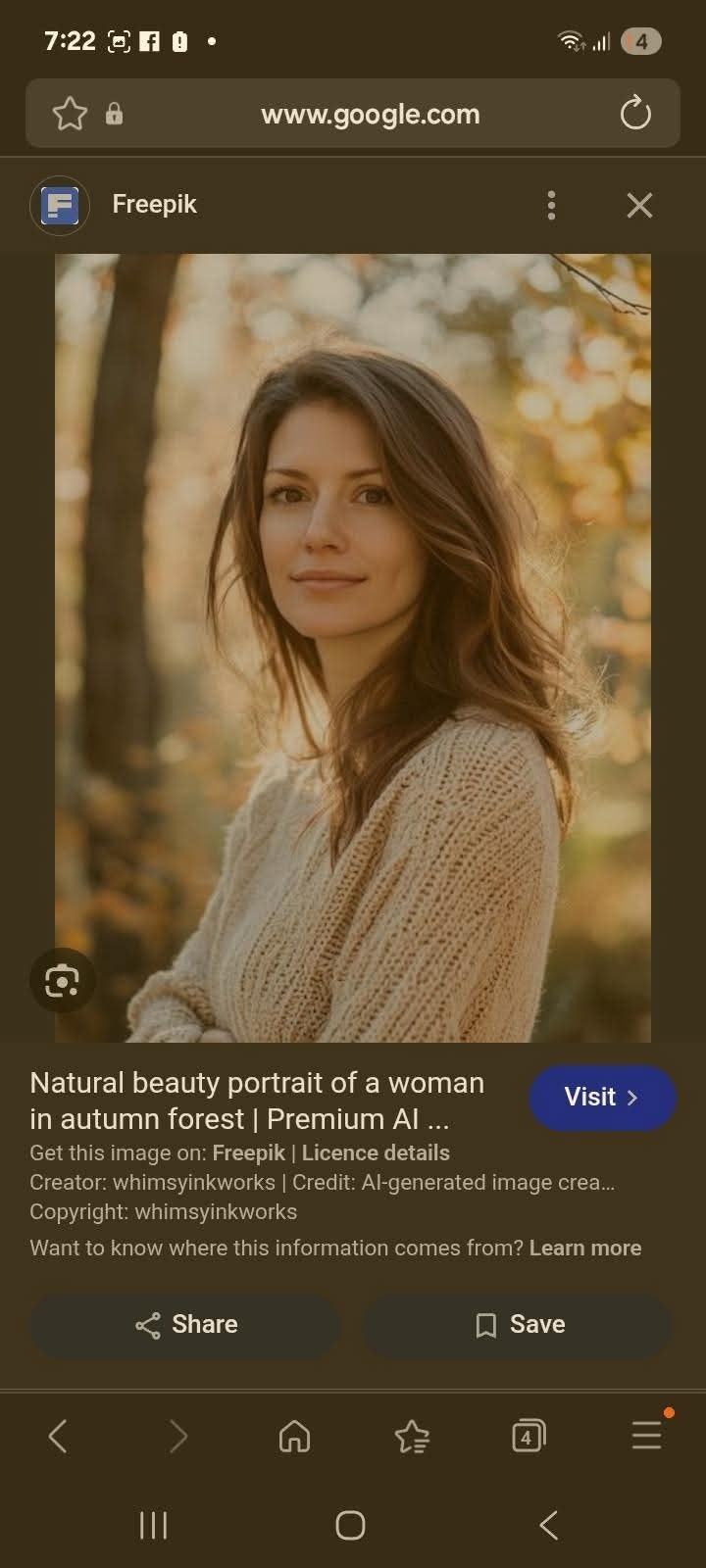Open the browser hamburger menu
The width and height of the screenshot is (706, 1568).
click(646, 1437)
